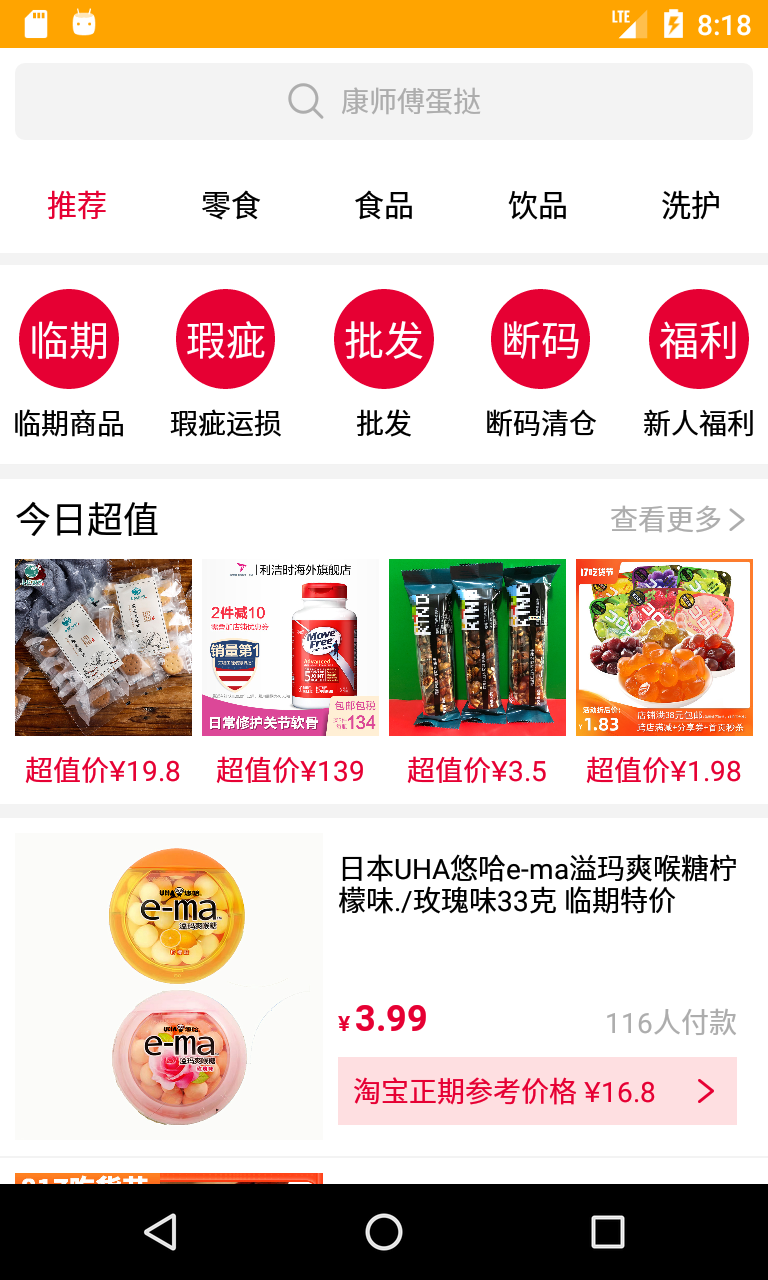The width and height of the screenshot is (768, 1280).
Task: Tap the system home button
Action: pyautogui.click(x=384, y=1232)
